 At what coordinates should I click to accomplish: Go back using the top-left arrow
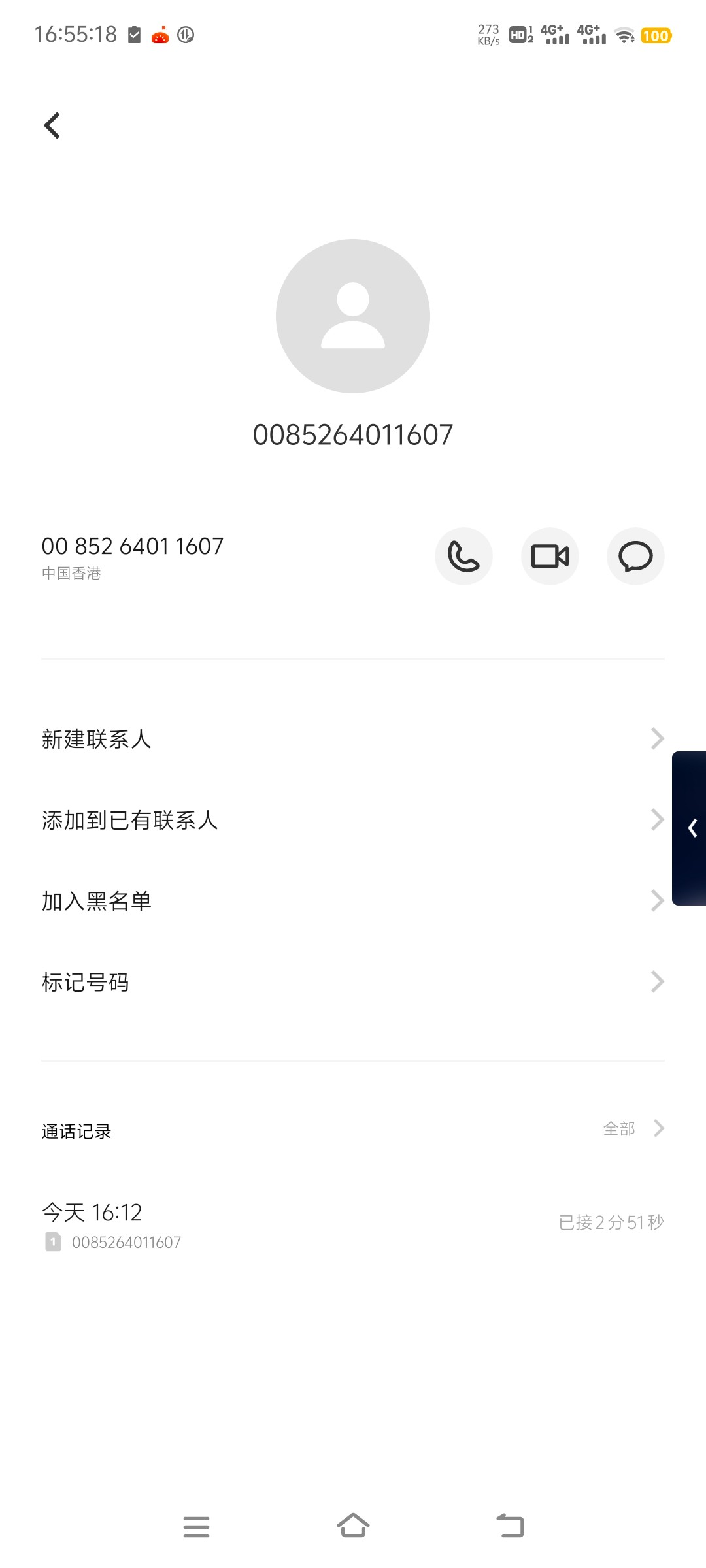[x=52, y=125]
